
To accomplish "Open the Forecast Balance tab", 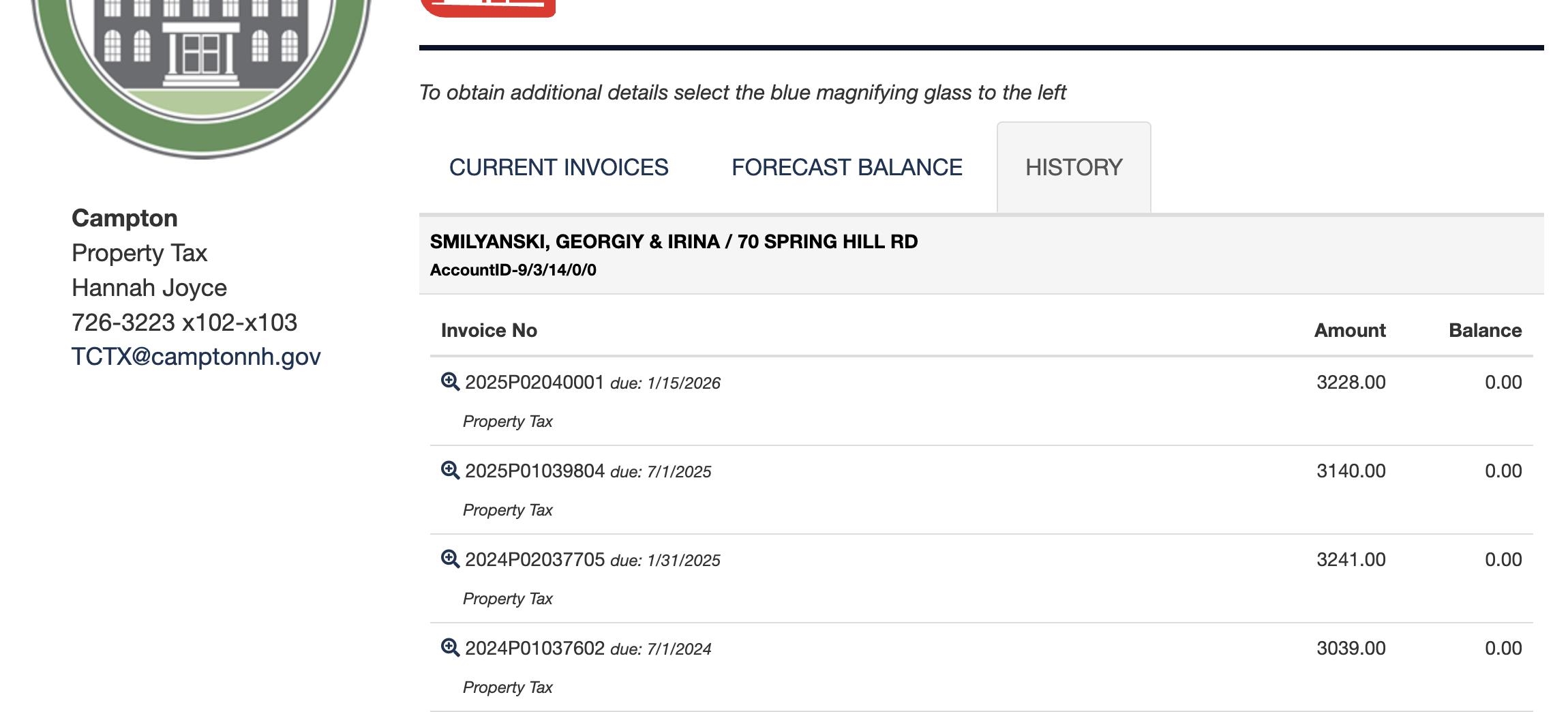I will tap(847, 167).
